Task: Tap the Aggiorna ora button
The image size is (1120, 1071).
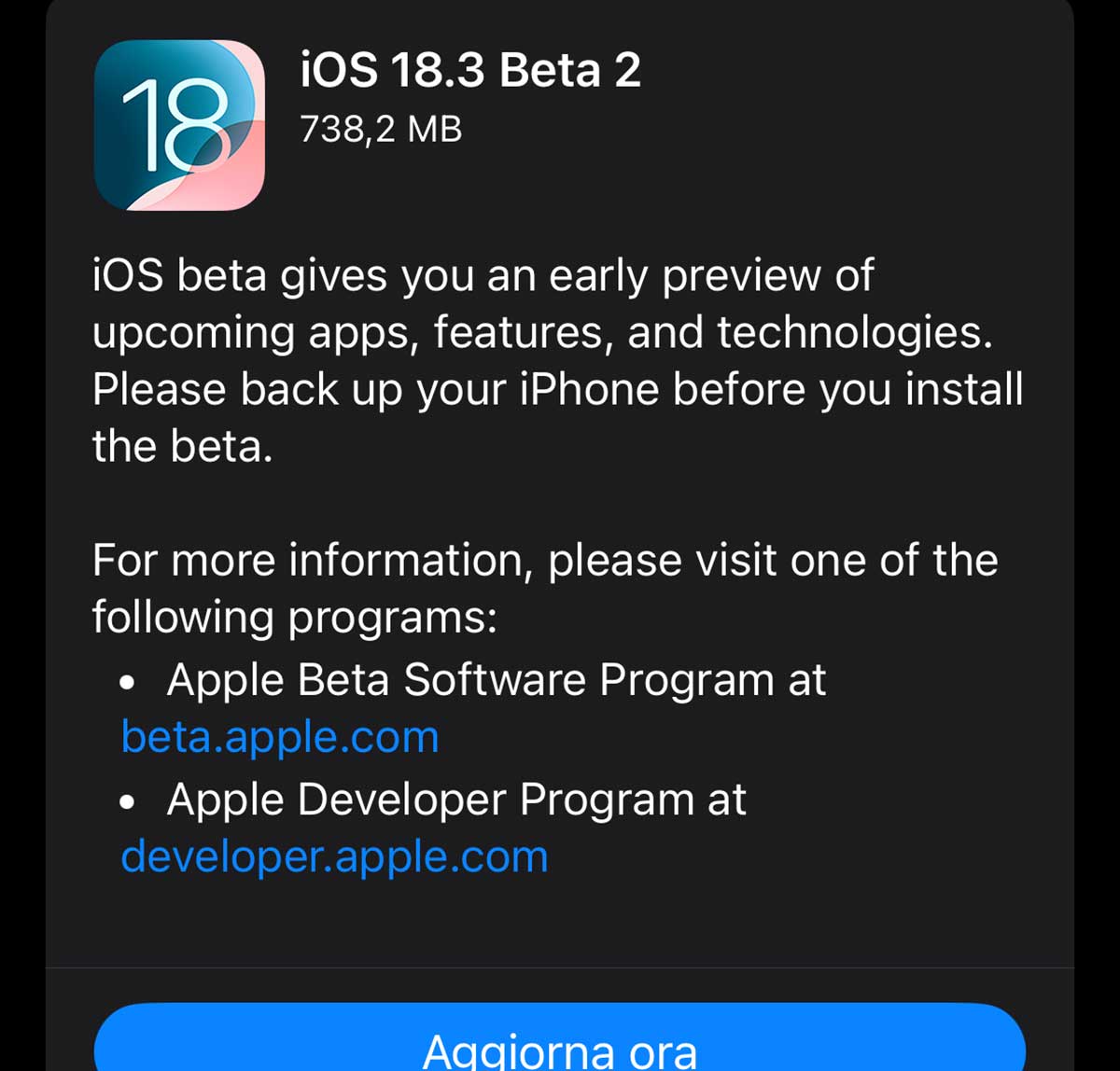Action: click(560, 1043)
